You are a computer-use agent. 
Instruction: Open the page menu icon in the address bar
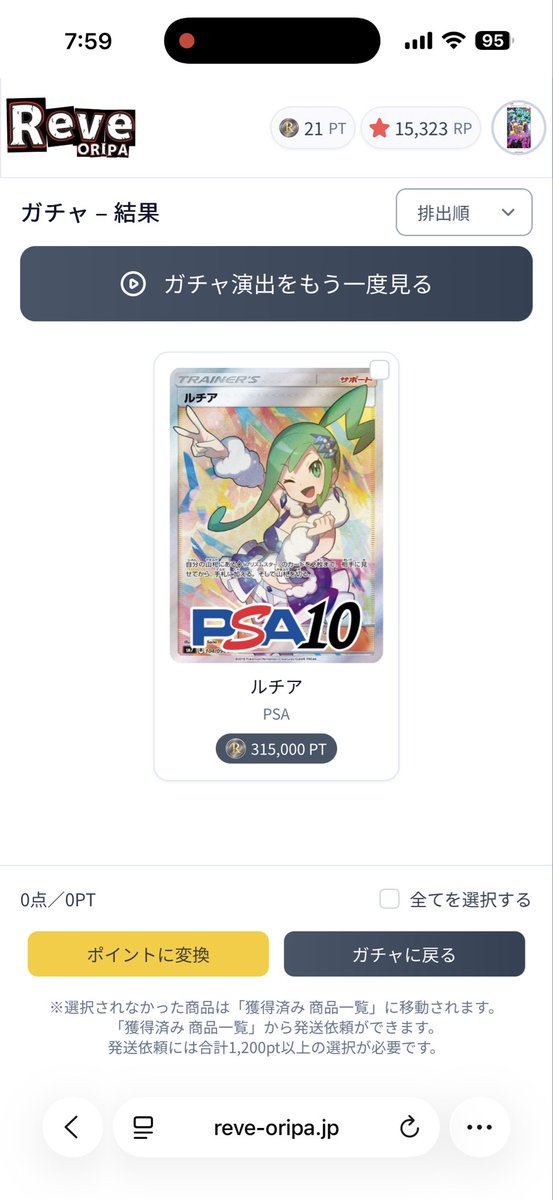(x=143, y=1128)
